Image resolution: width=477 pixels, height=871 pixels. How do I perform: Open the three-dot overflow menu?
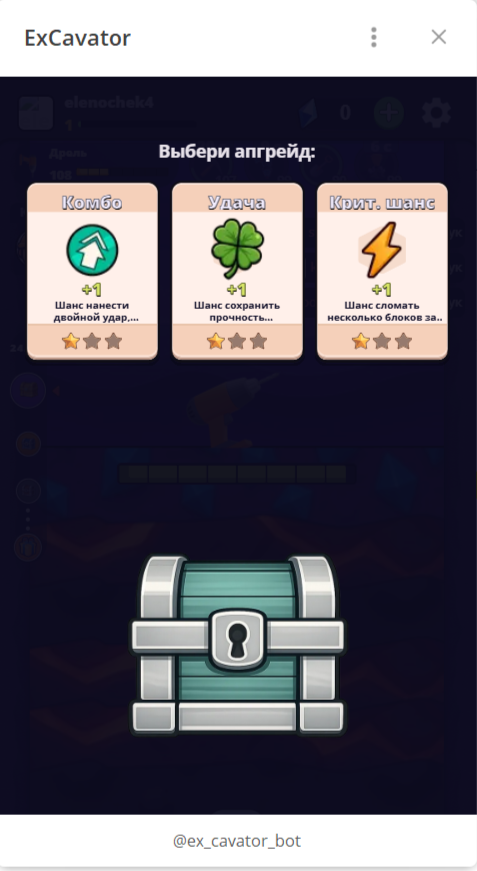click(374, 37)
